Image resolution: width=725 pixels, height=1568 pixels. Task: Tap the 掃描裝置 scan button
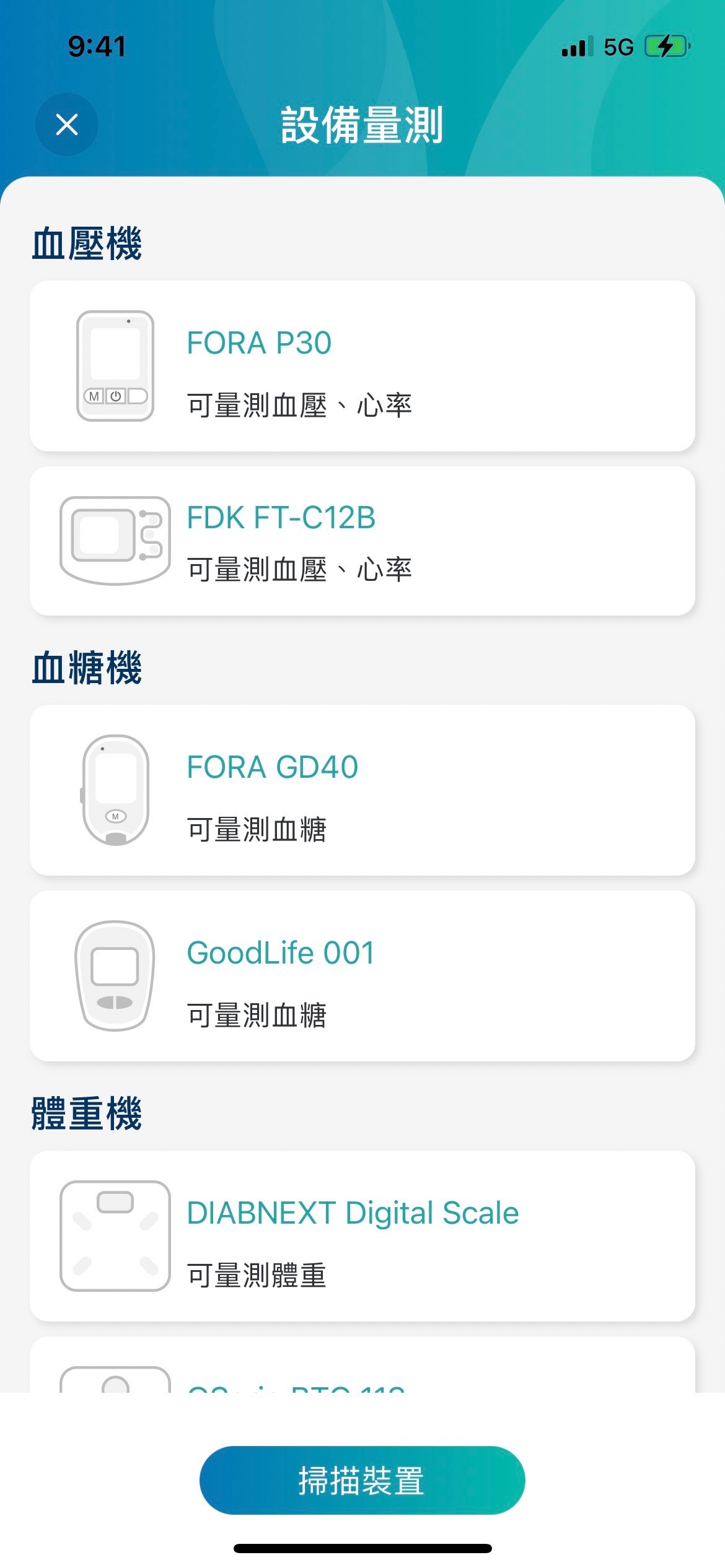[362, 1480]
